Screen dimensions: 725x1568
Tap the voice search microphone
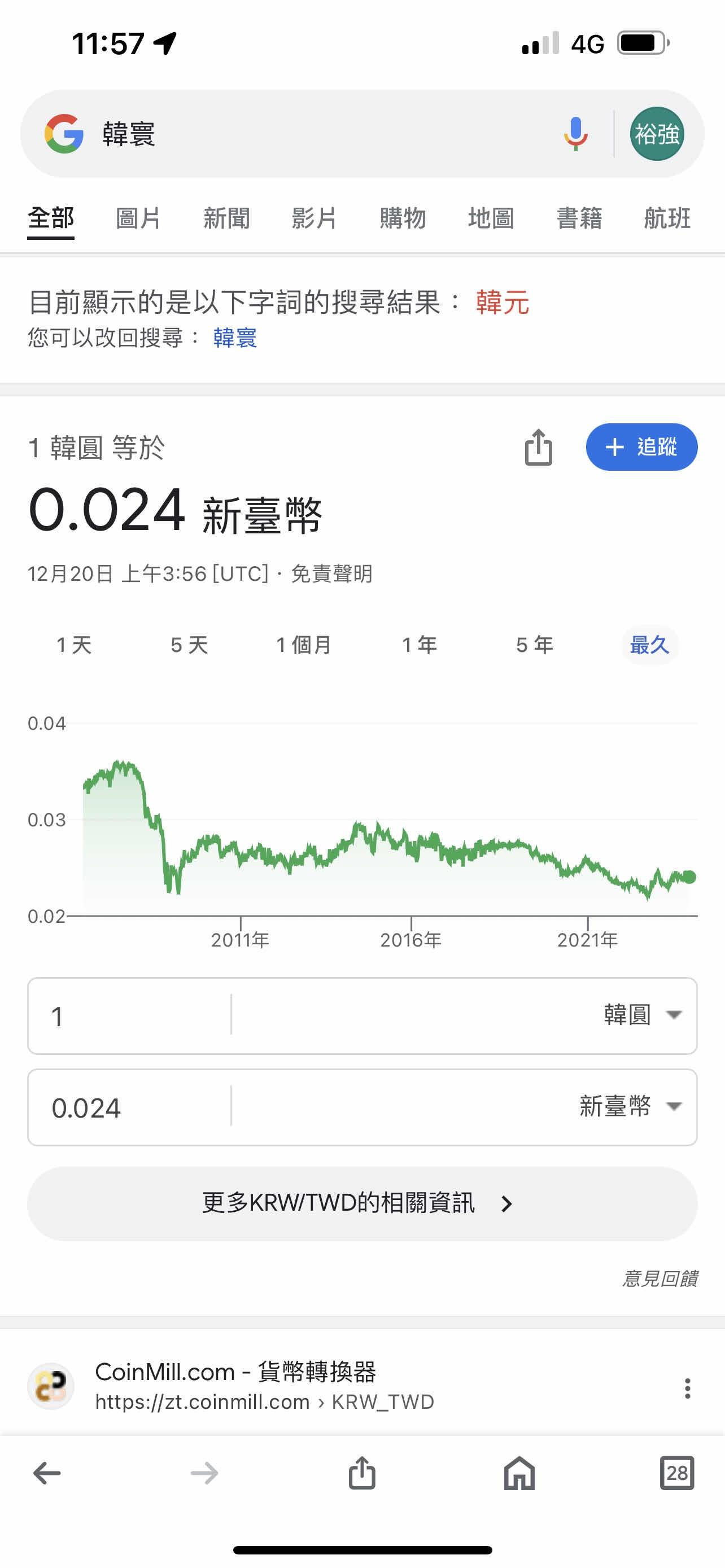[575, 134]
